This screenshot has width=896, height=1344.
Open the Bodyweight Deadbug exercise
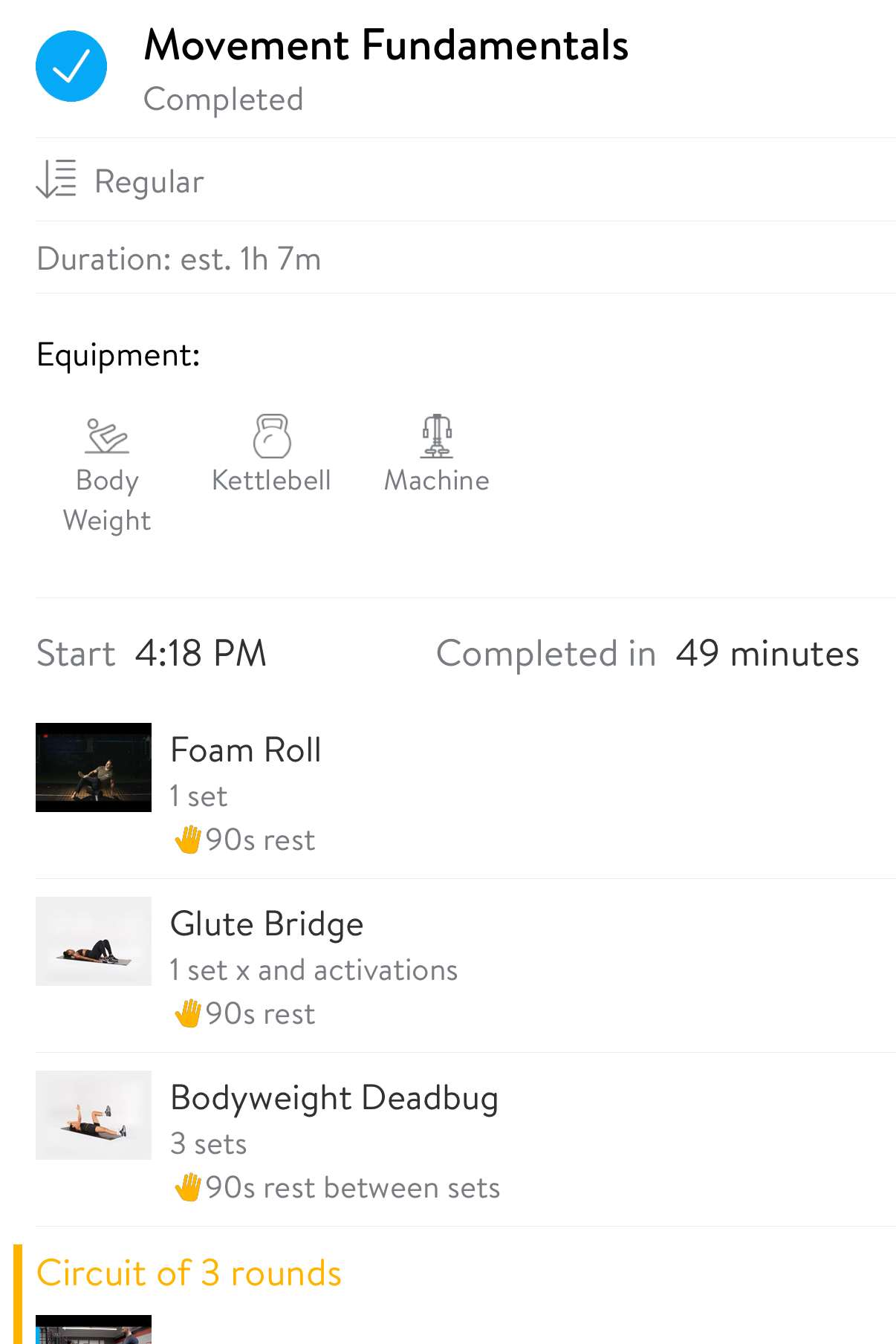(x=334, y=1098)
